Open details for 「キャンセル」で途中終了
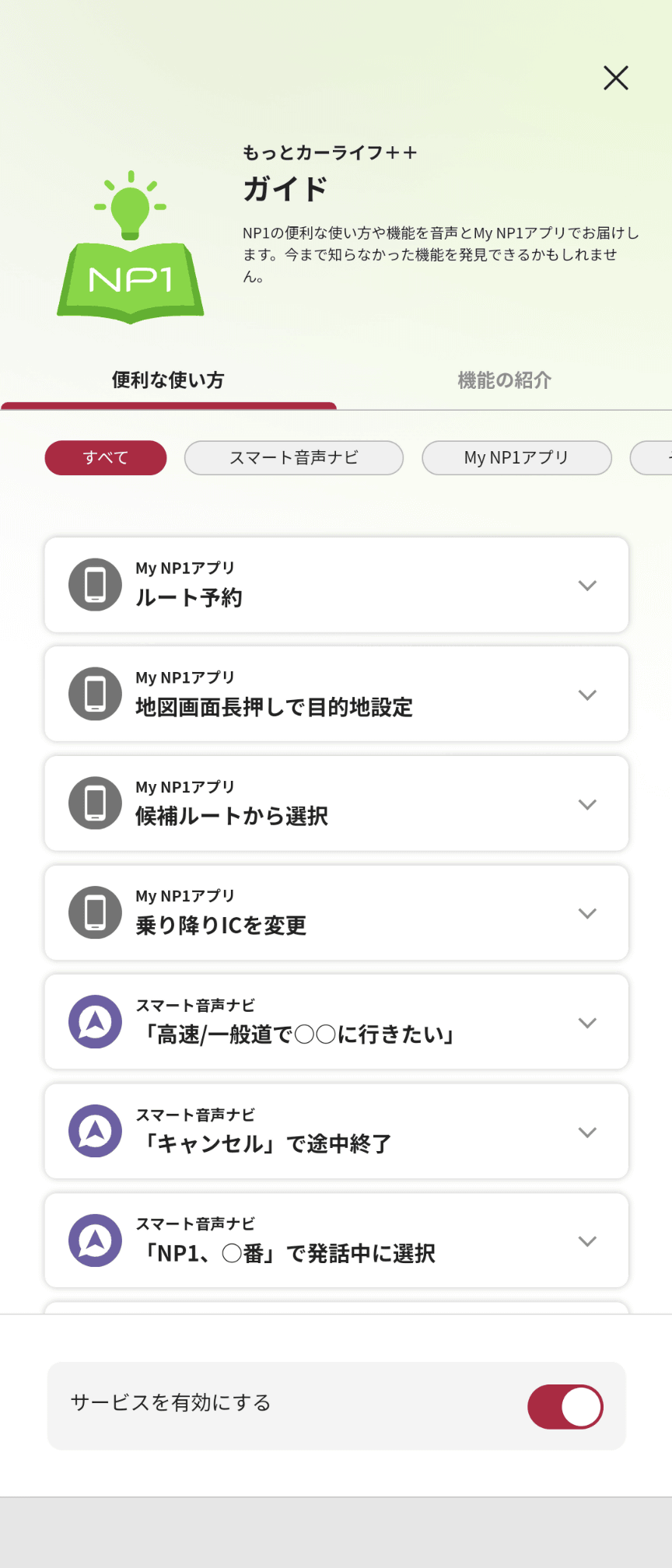 [588, 1132]
